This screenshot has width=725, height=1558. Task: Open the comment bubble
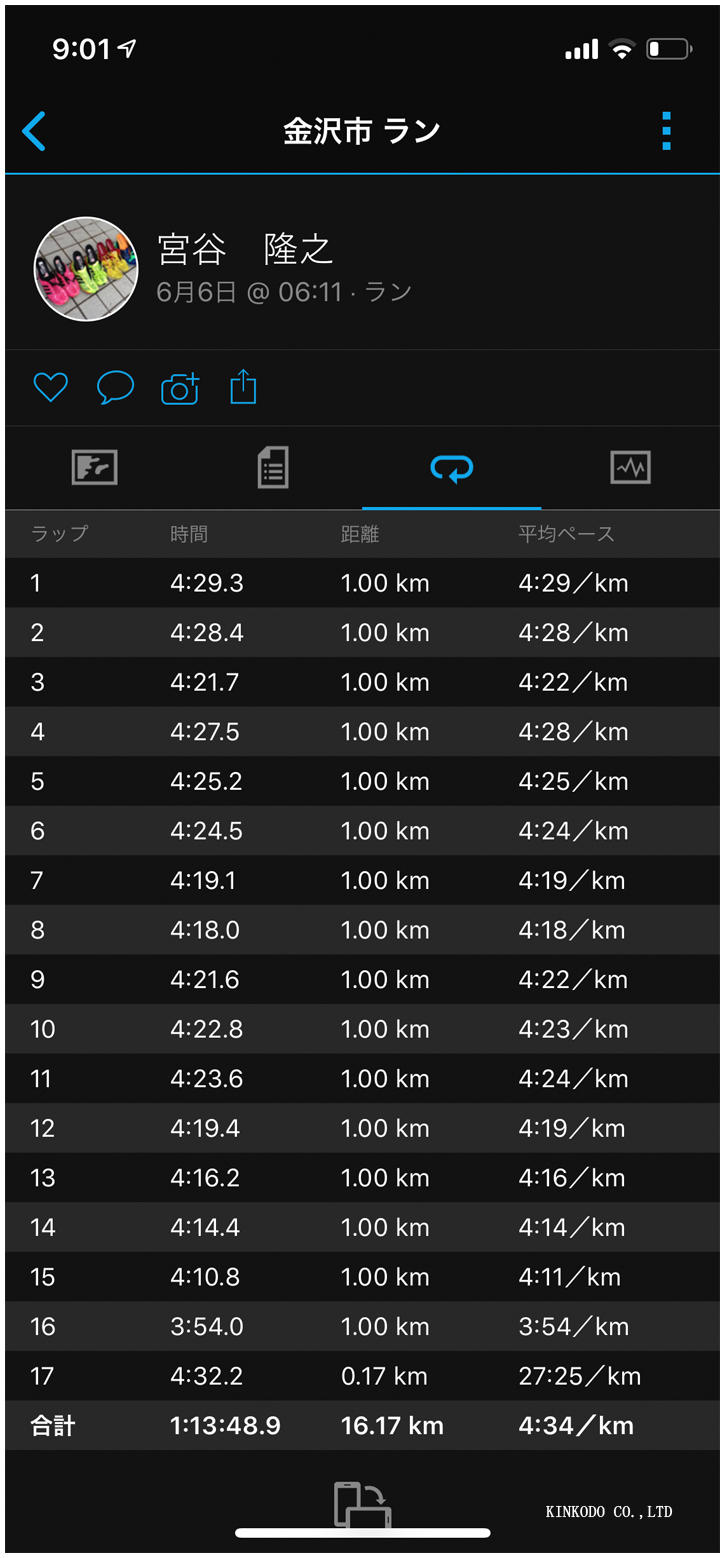click(115, 387)
